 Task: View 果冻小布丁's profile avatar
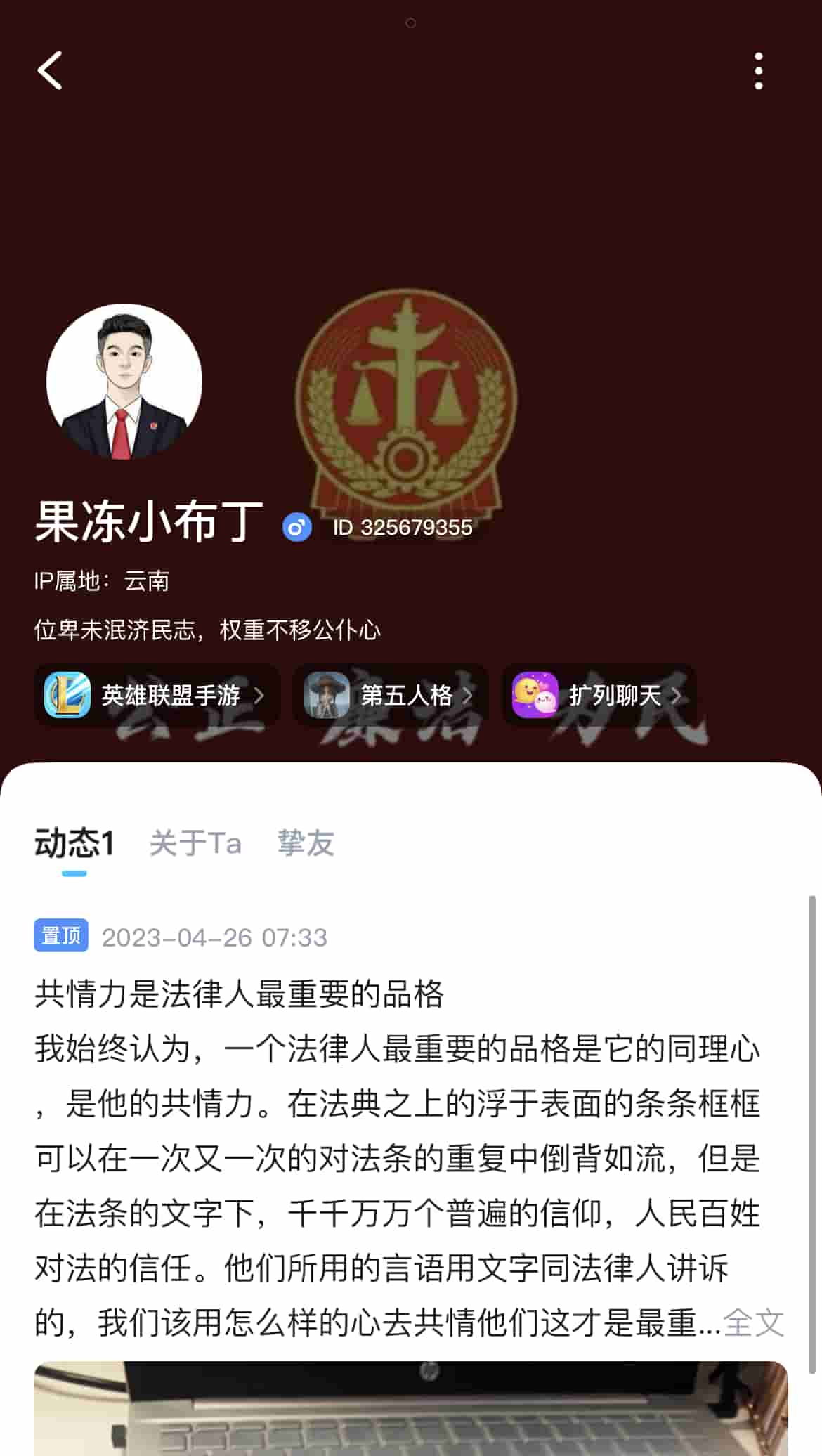pos(124,382)
